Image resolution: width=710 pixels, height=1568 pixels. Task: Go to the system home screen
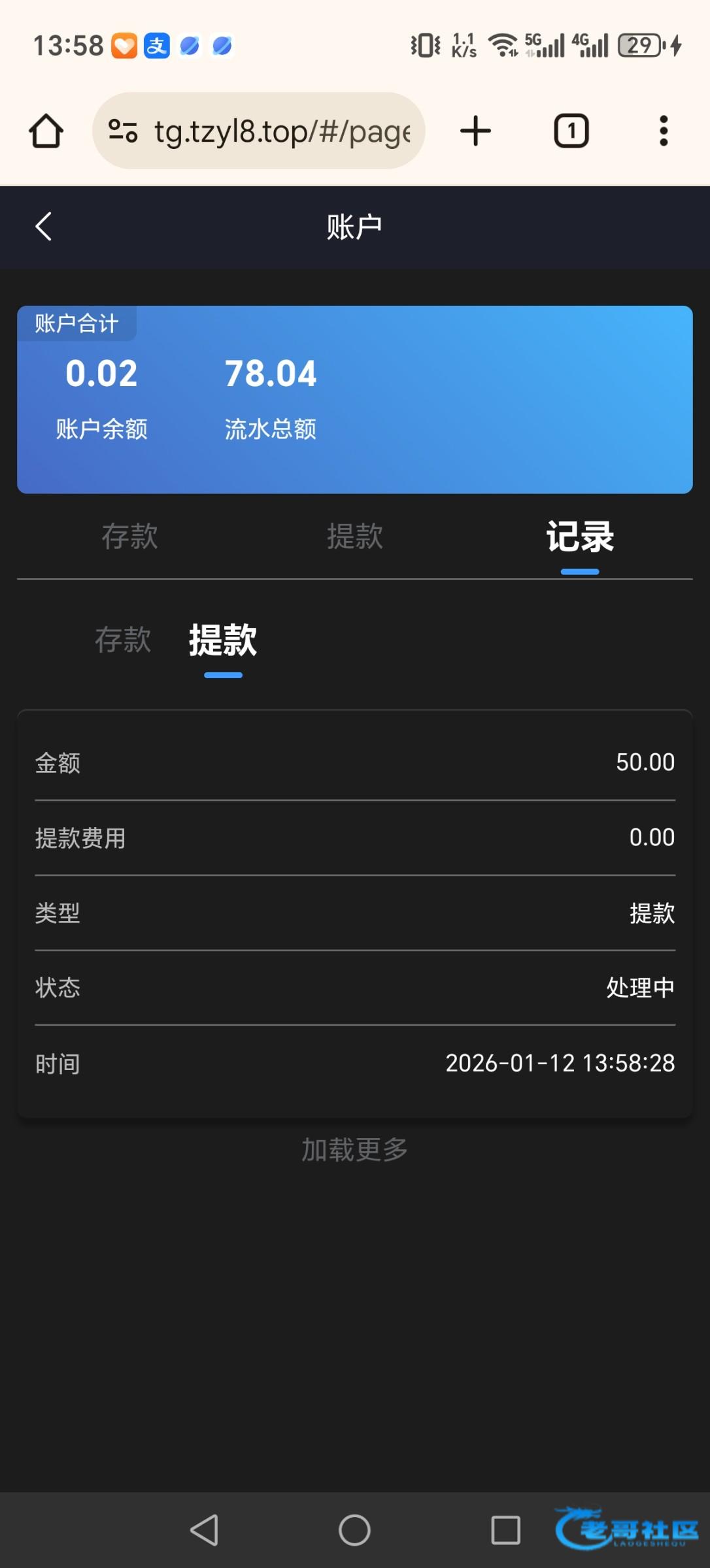354,1529
